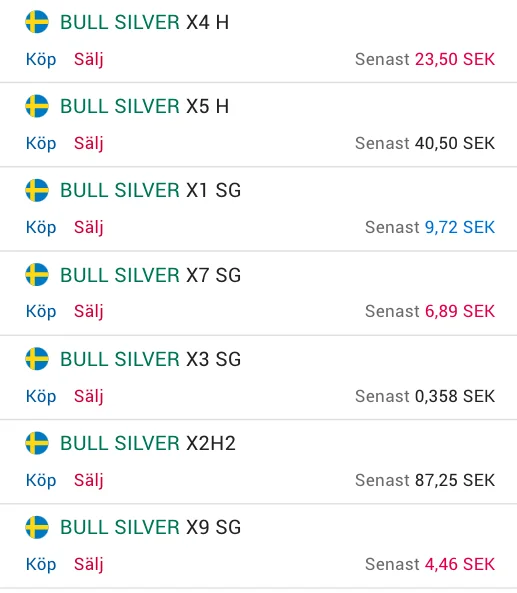Open BULL SILVER X5 H instrument
The image size is (517, 593).
tap(144, 106)
